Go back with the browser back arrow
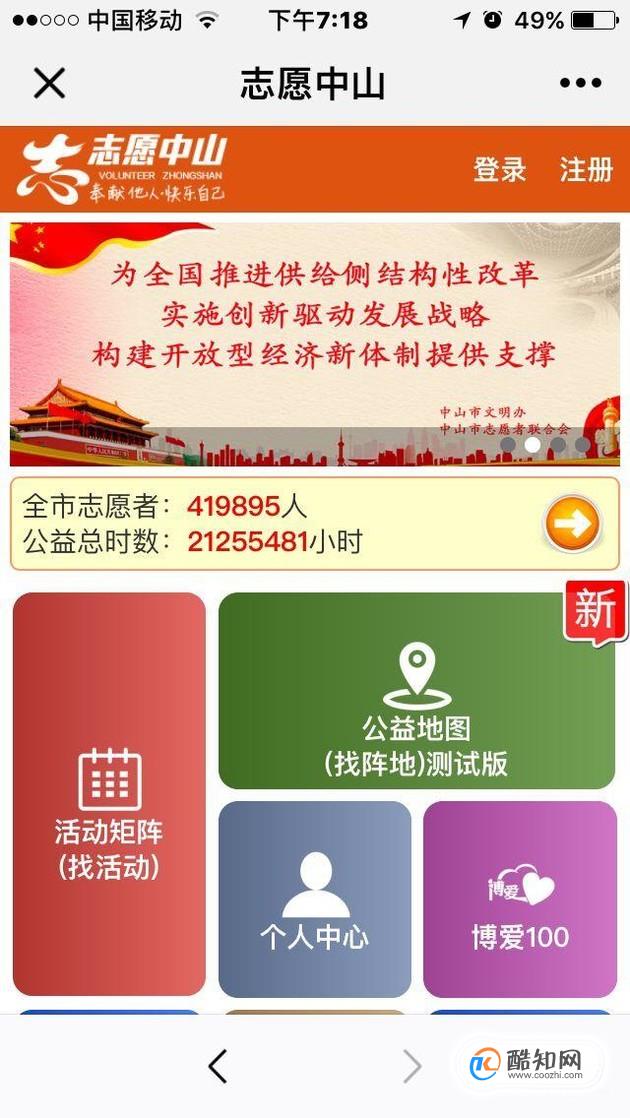 tap(217, 1066)
